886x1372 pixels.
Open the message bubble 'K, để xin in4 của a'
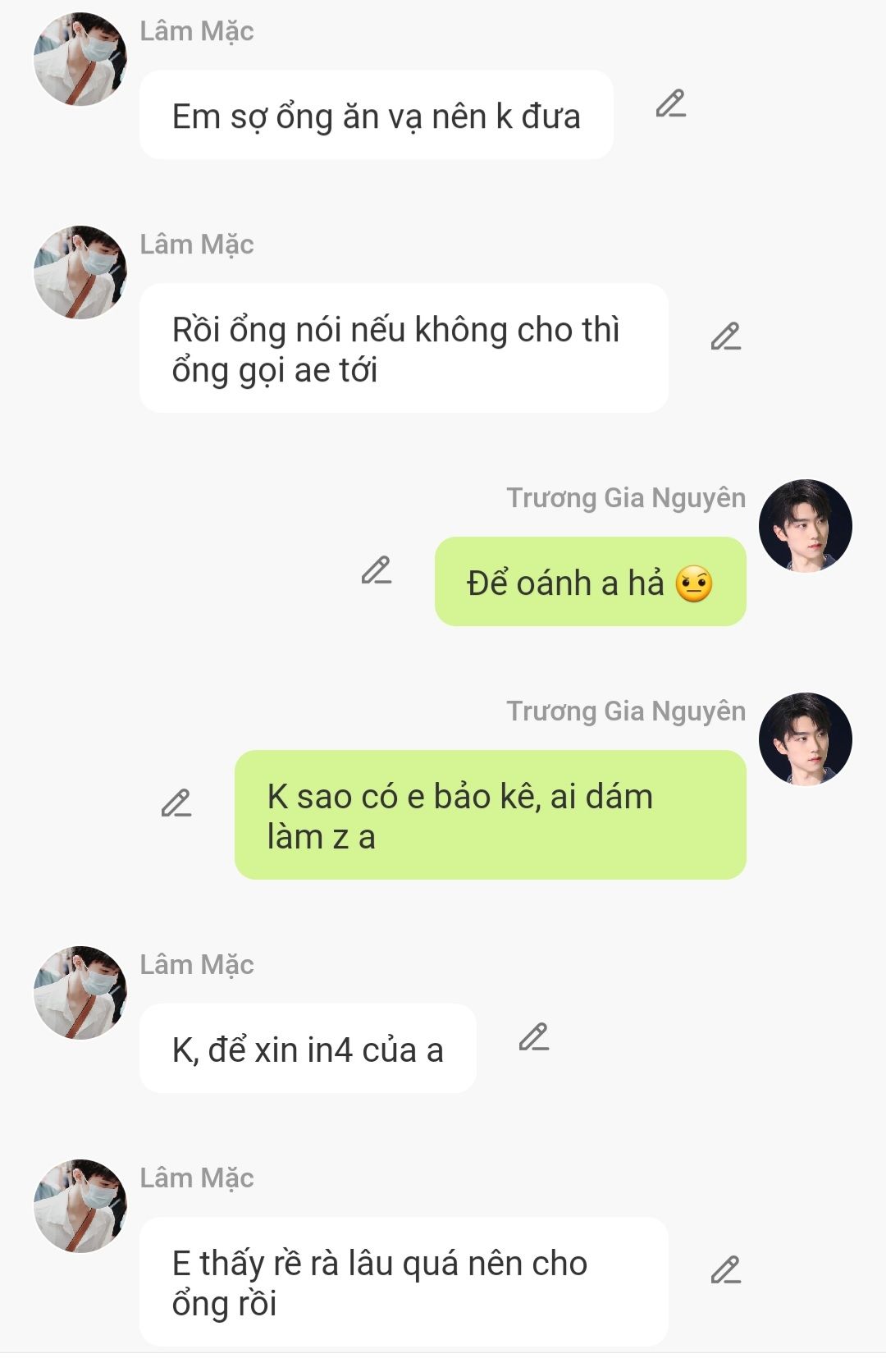click(x=308, y=1050)
